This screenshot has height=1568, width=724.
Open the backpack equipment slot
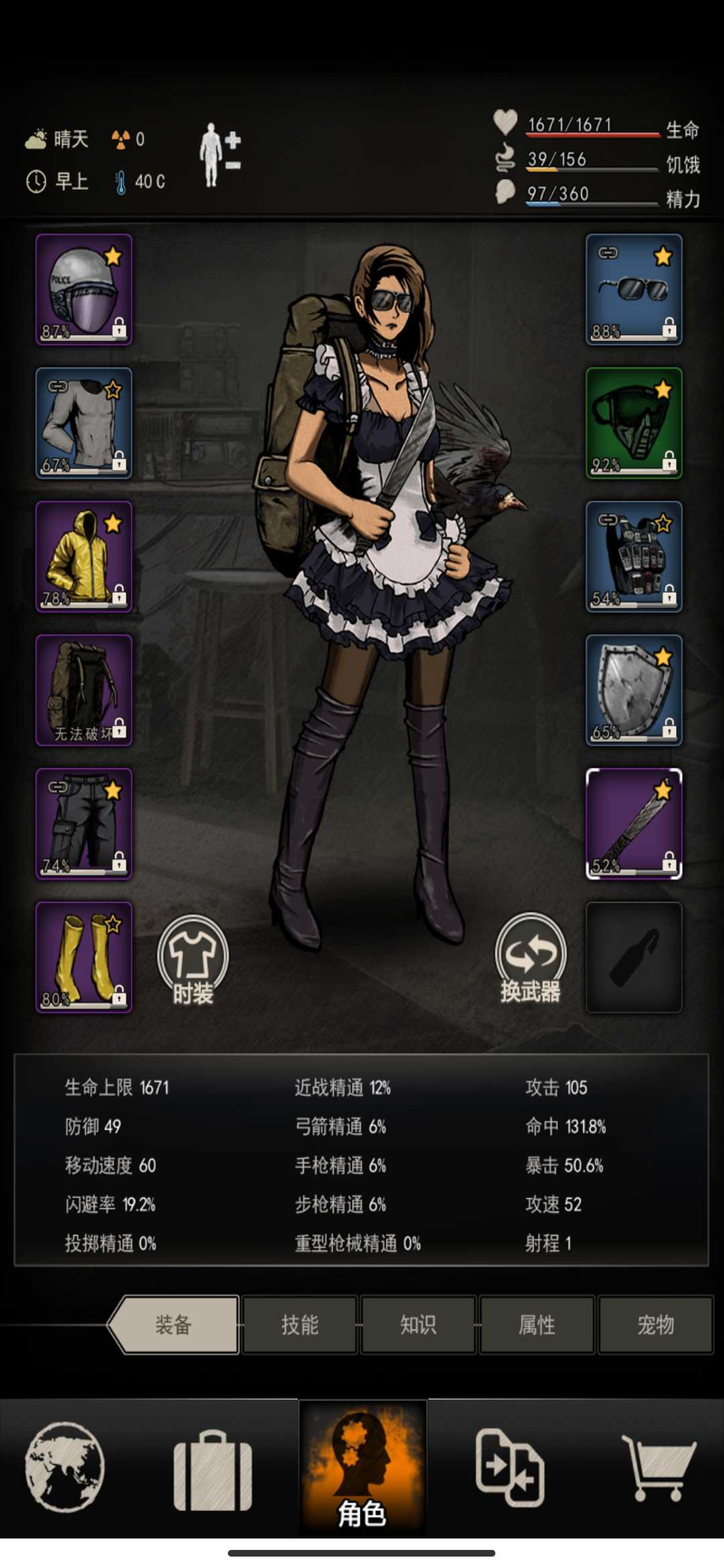point(84,689)
